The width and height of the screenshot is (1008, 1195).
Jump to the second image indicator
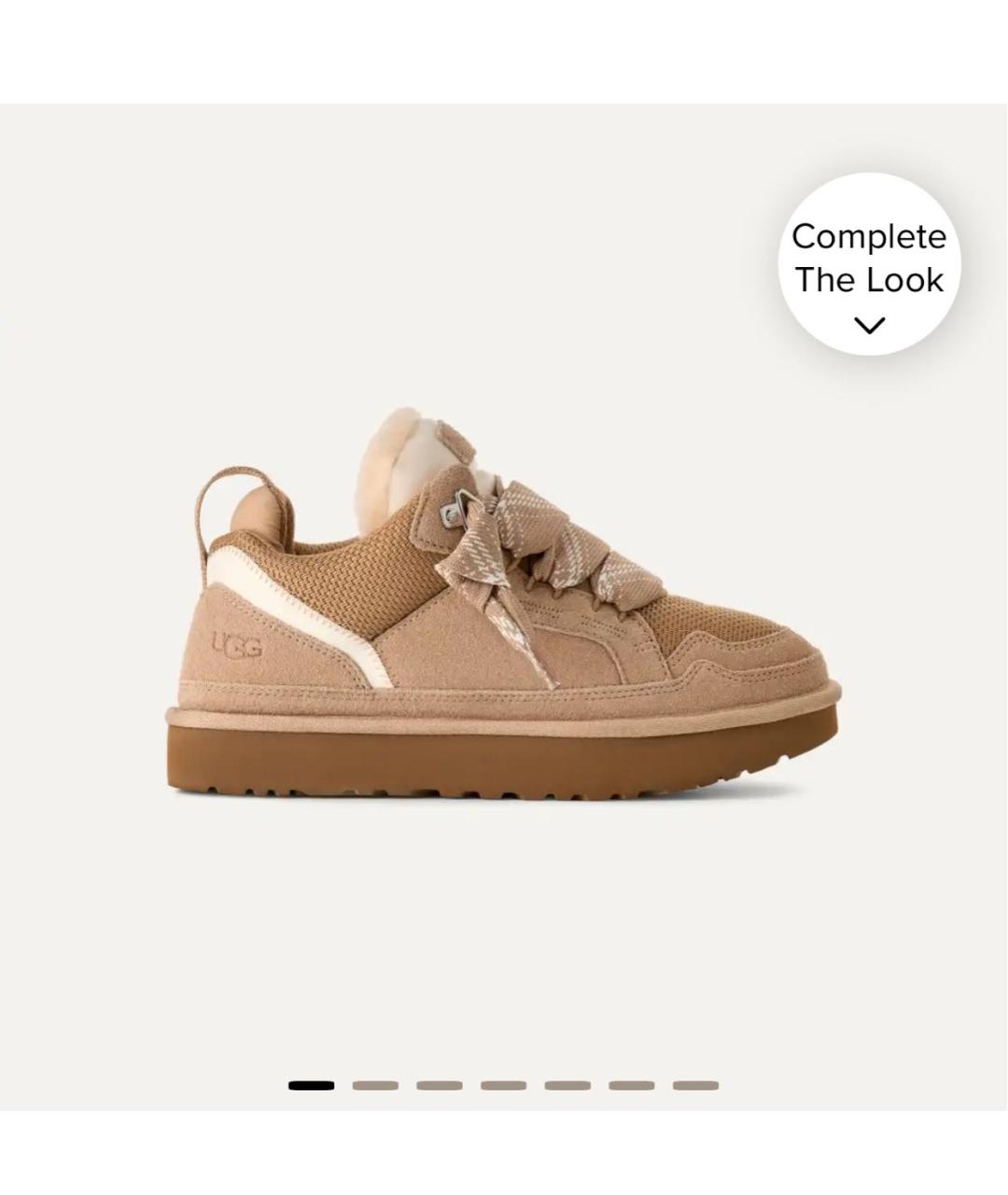(x=375, y=1086)
